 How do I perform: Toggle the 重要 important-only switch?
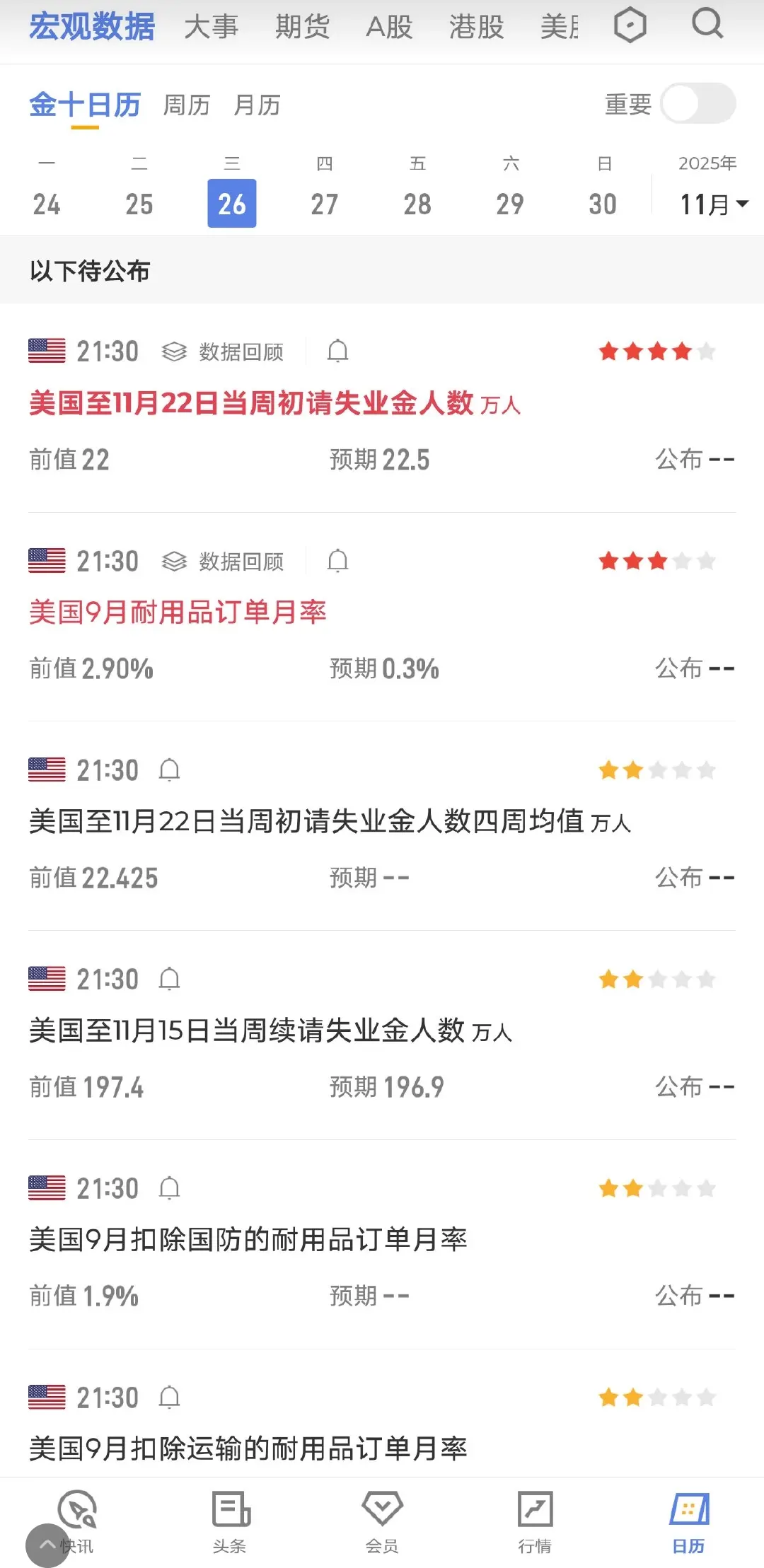698,103
